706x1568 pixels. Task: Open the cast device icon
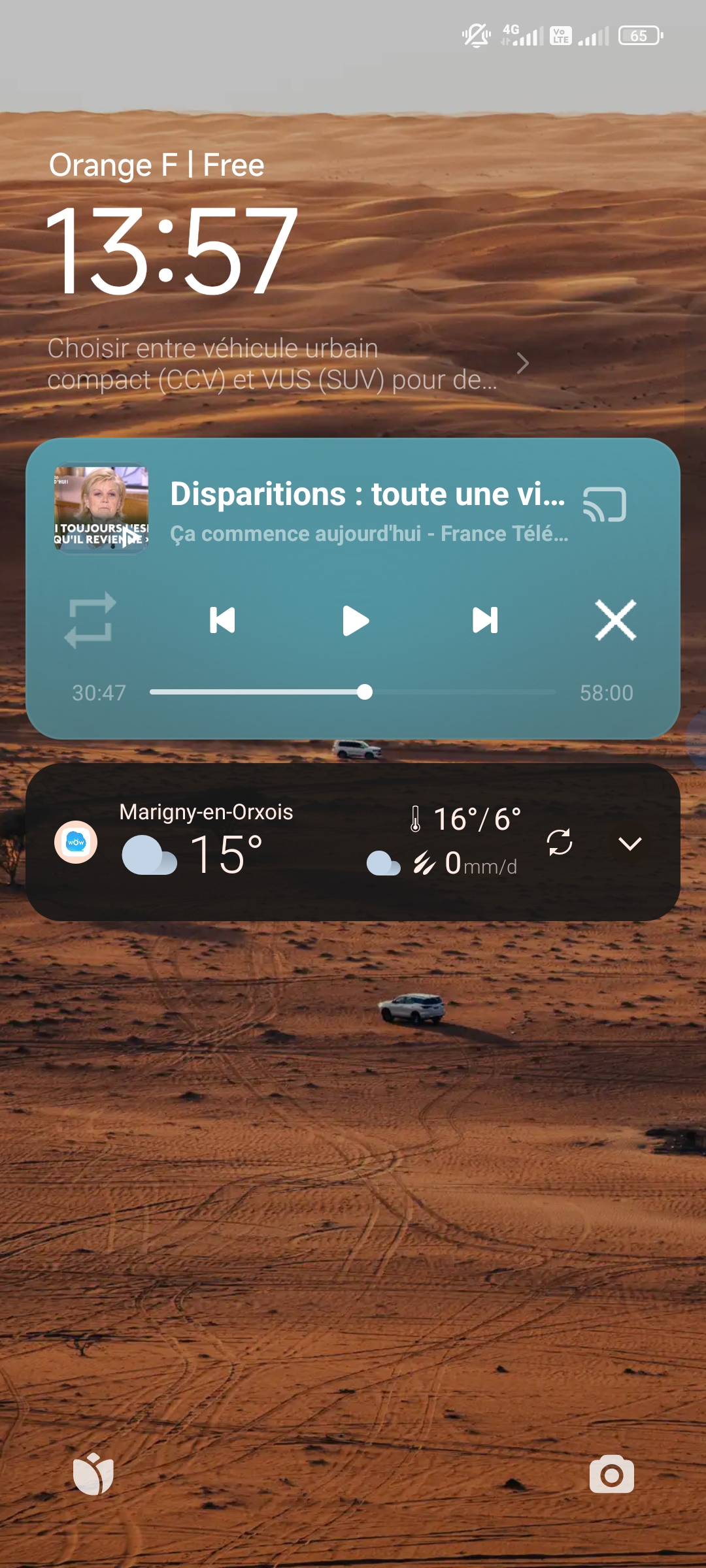tap(605, 505)
